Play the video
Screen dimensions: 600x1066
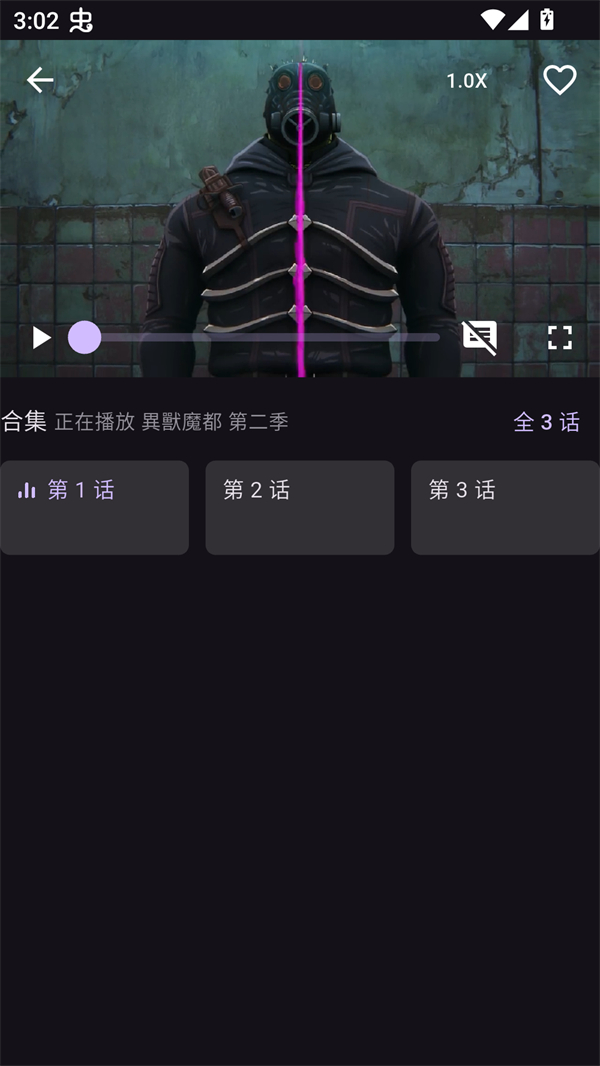tap(41, 338)
